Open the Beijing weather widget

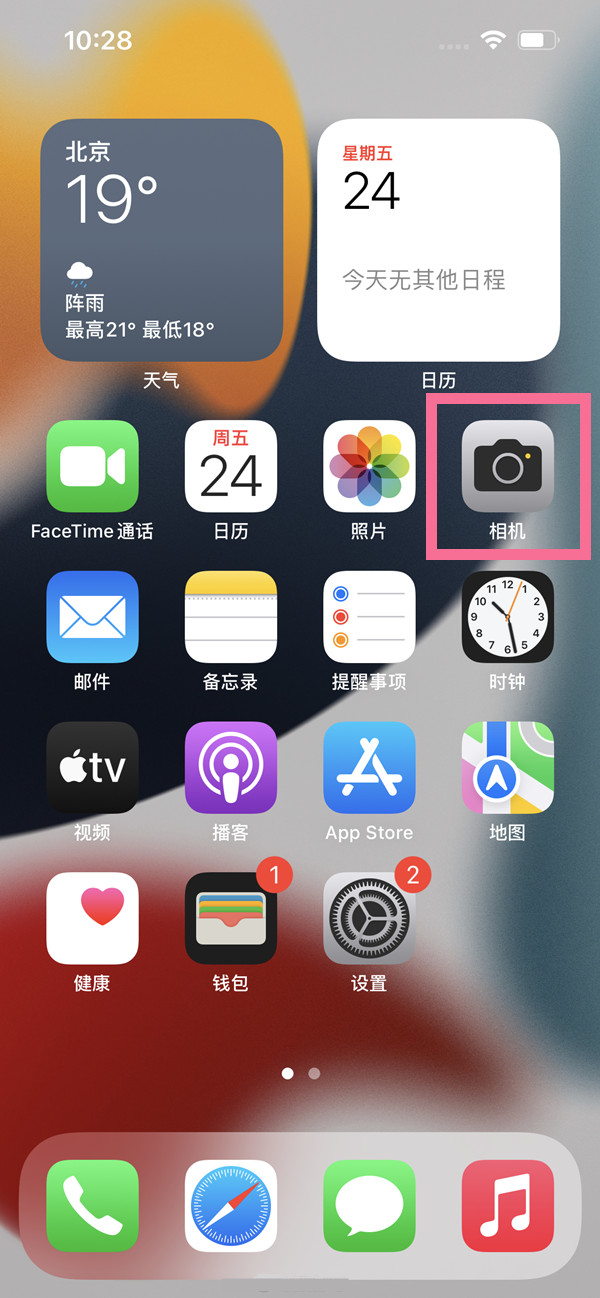[161, 240]
